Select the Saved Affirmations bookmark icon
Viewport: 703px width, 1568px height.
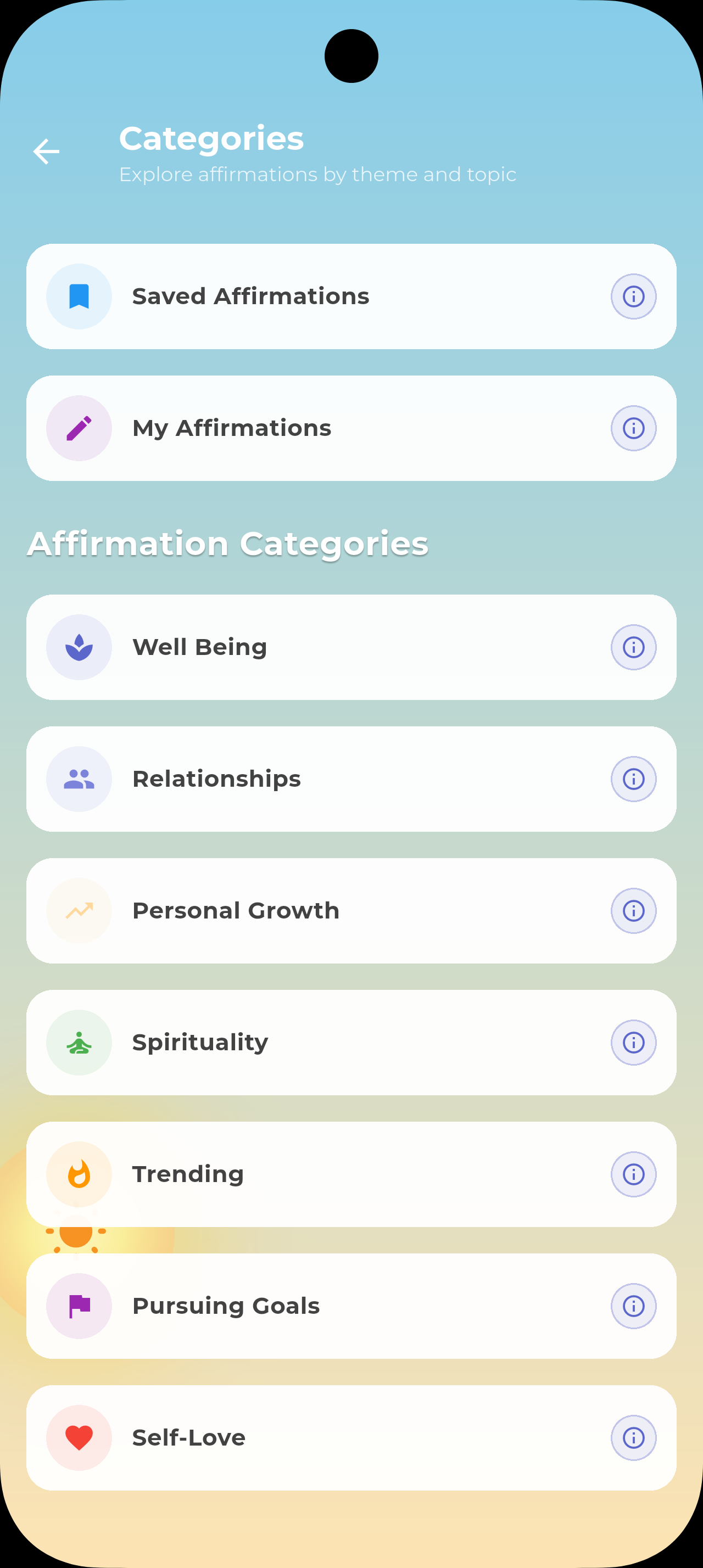click(x=79, y=296)
